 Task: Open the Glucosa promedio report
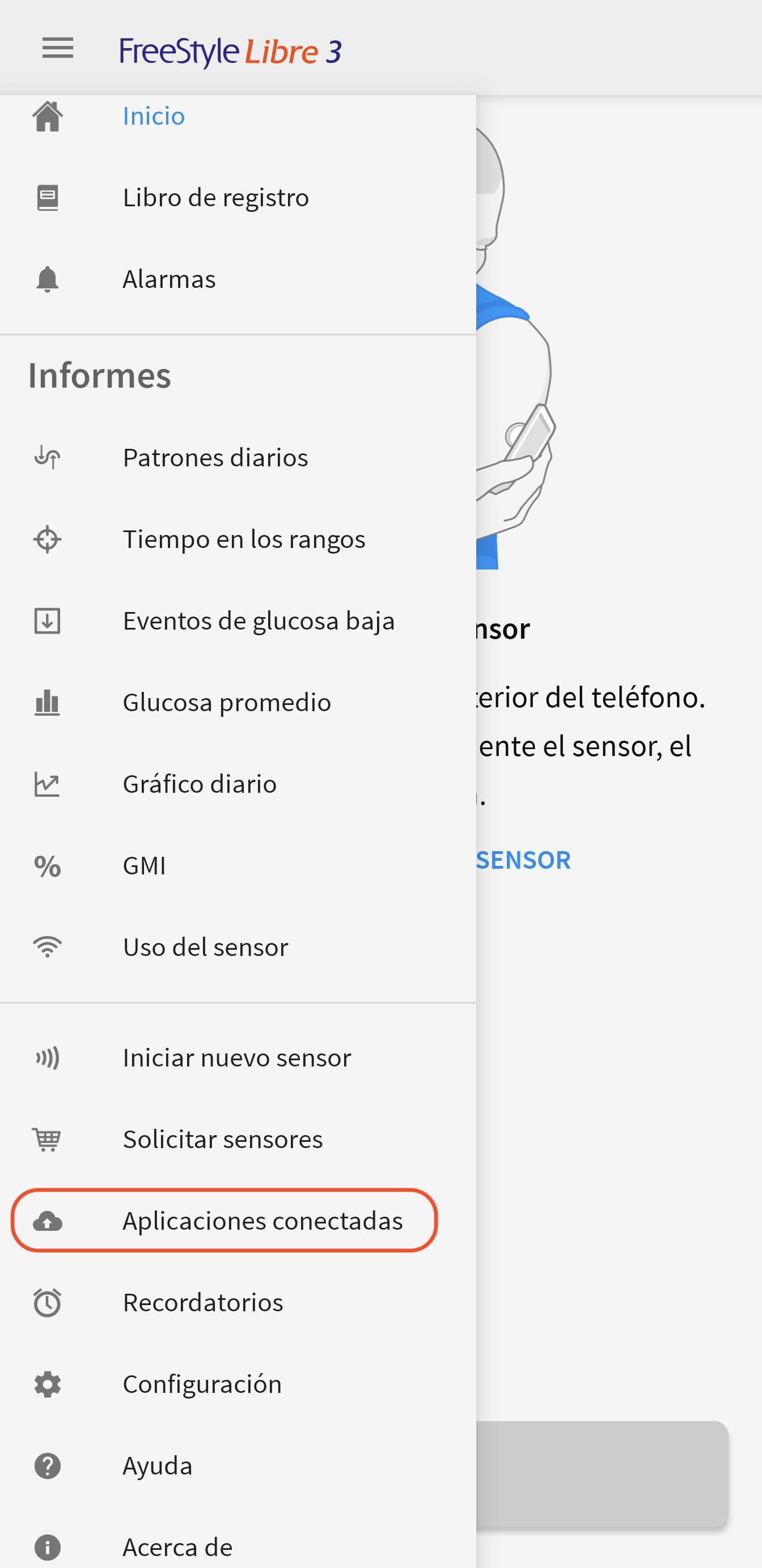(x=238, y=703)
